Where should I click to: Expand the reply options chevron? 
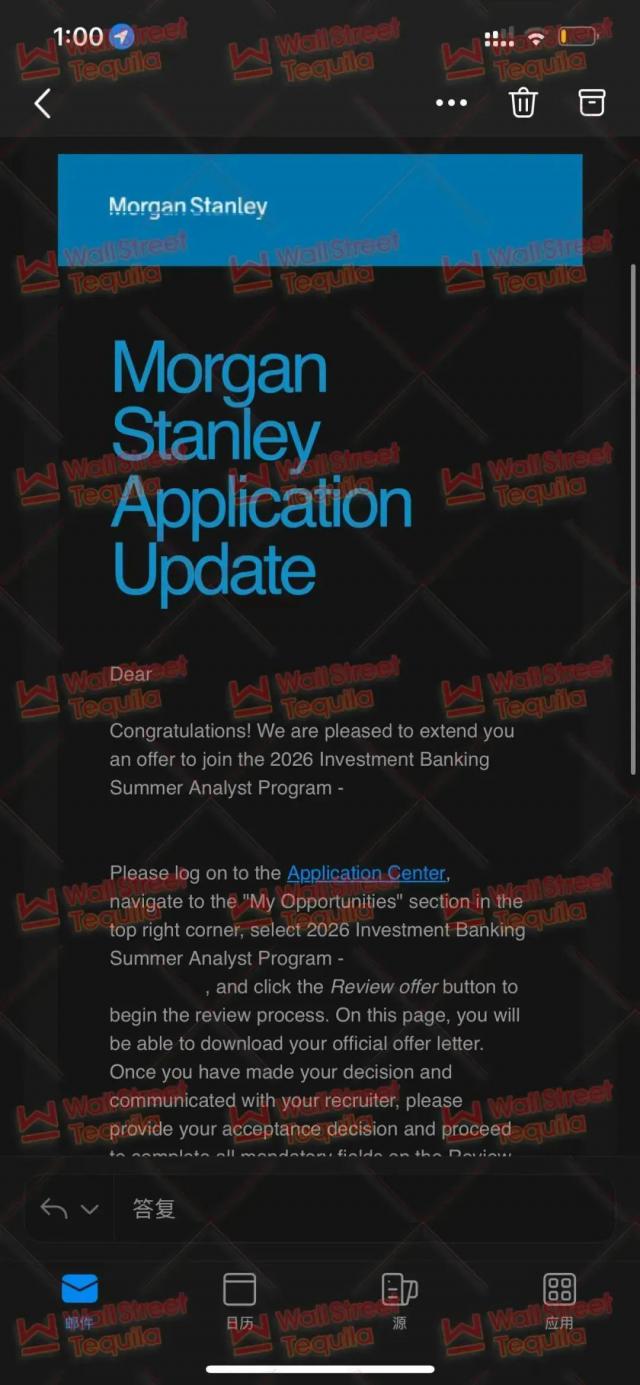coord(90,1209)
